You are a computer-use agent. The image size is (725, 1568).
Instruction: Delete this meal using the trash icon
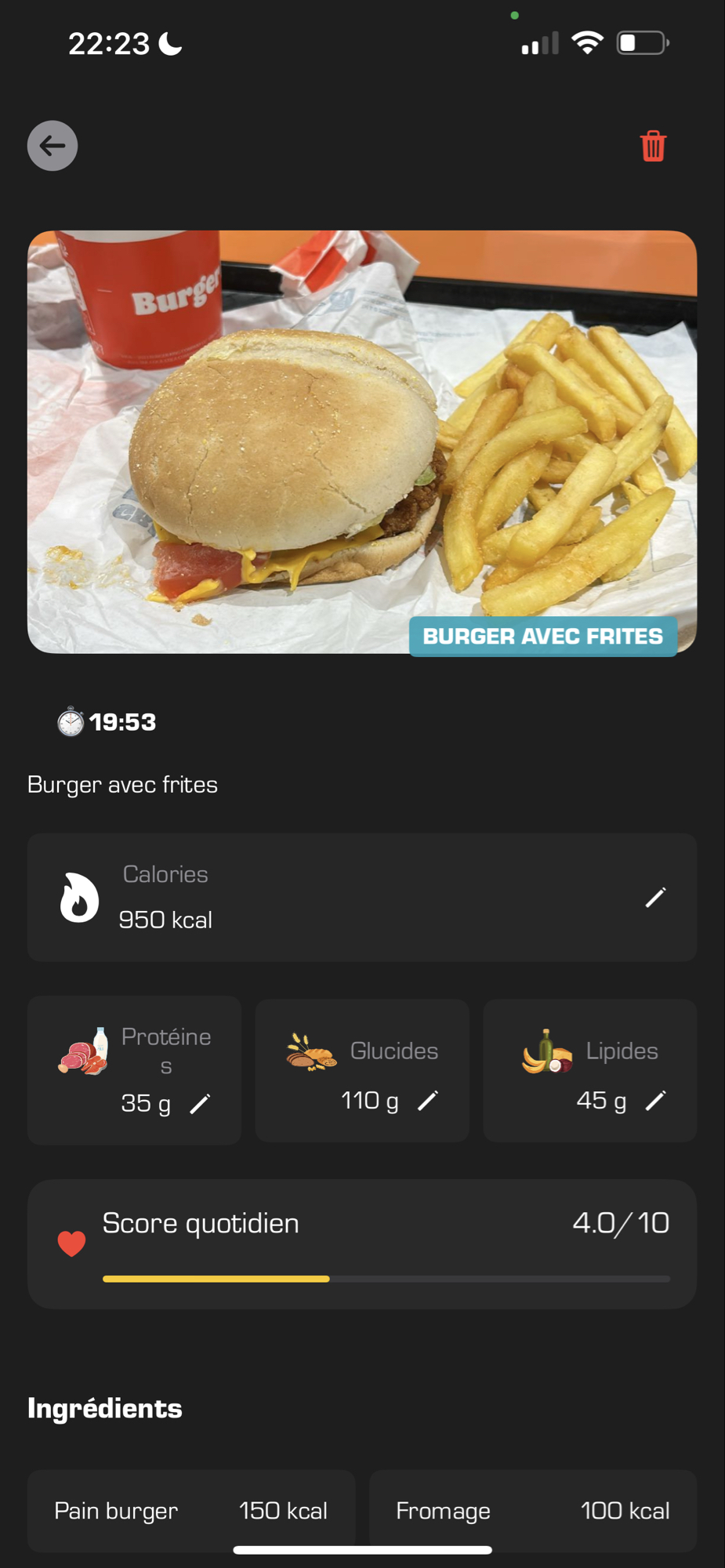click(651, 145)
